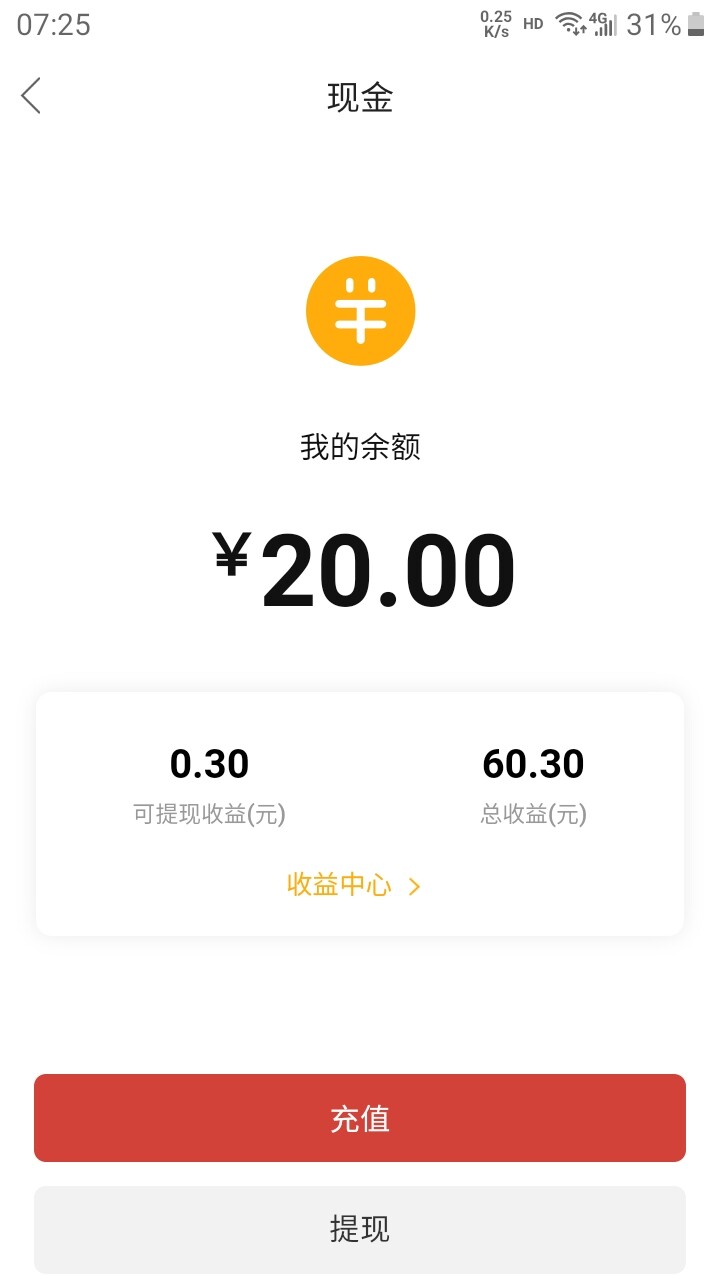The width and height of the screenshot is (720, 1280).
Task: Tap the red 充值 button
Action: [360, 1118]
